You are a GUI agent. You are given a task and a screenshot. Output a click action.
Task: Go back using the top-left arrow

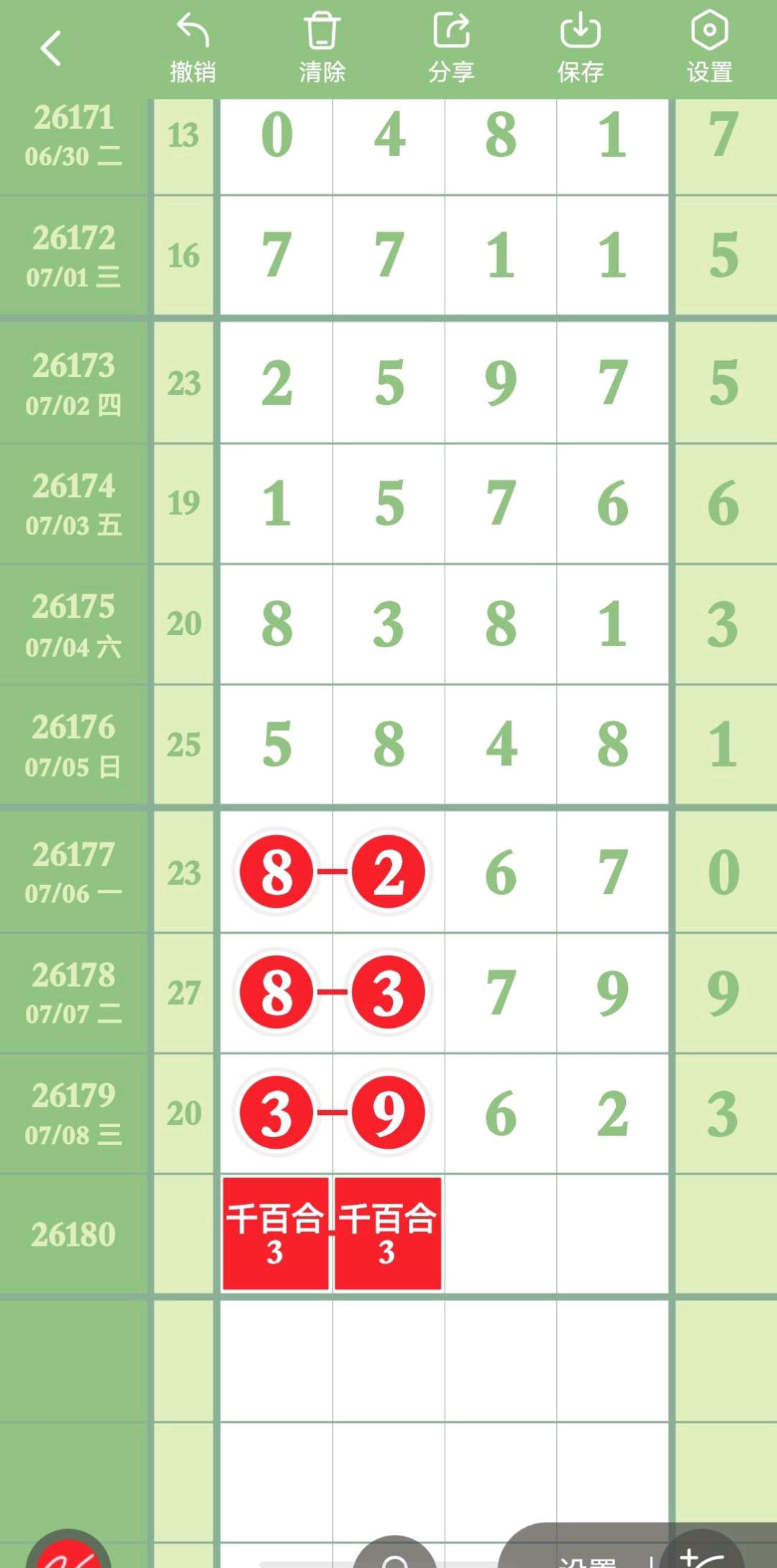pyautogui.click(x=51, y=49)
